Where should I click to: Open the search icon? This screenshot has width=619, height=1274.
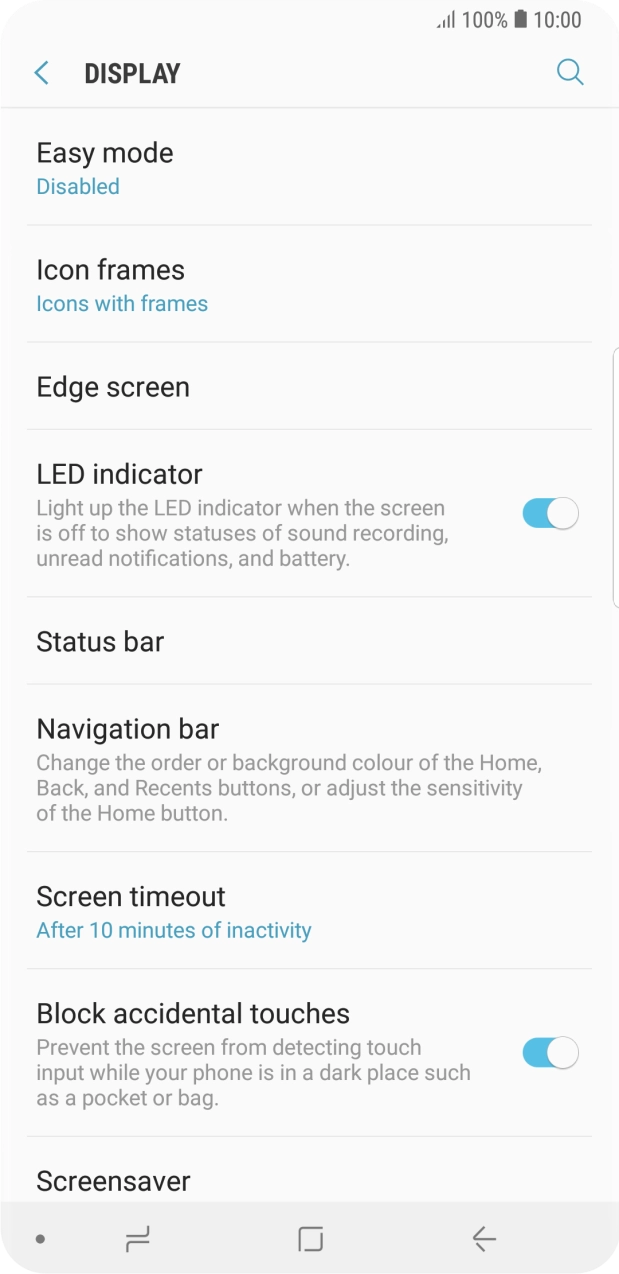[x=569, y=72]
